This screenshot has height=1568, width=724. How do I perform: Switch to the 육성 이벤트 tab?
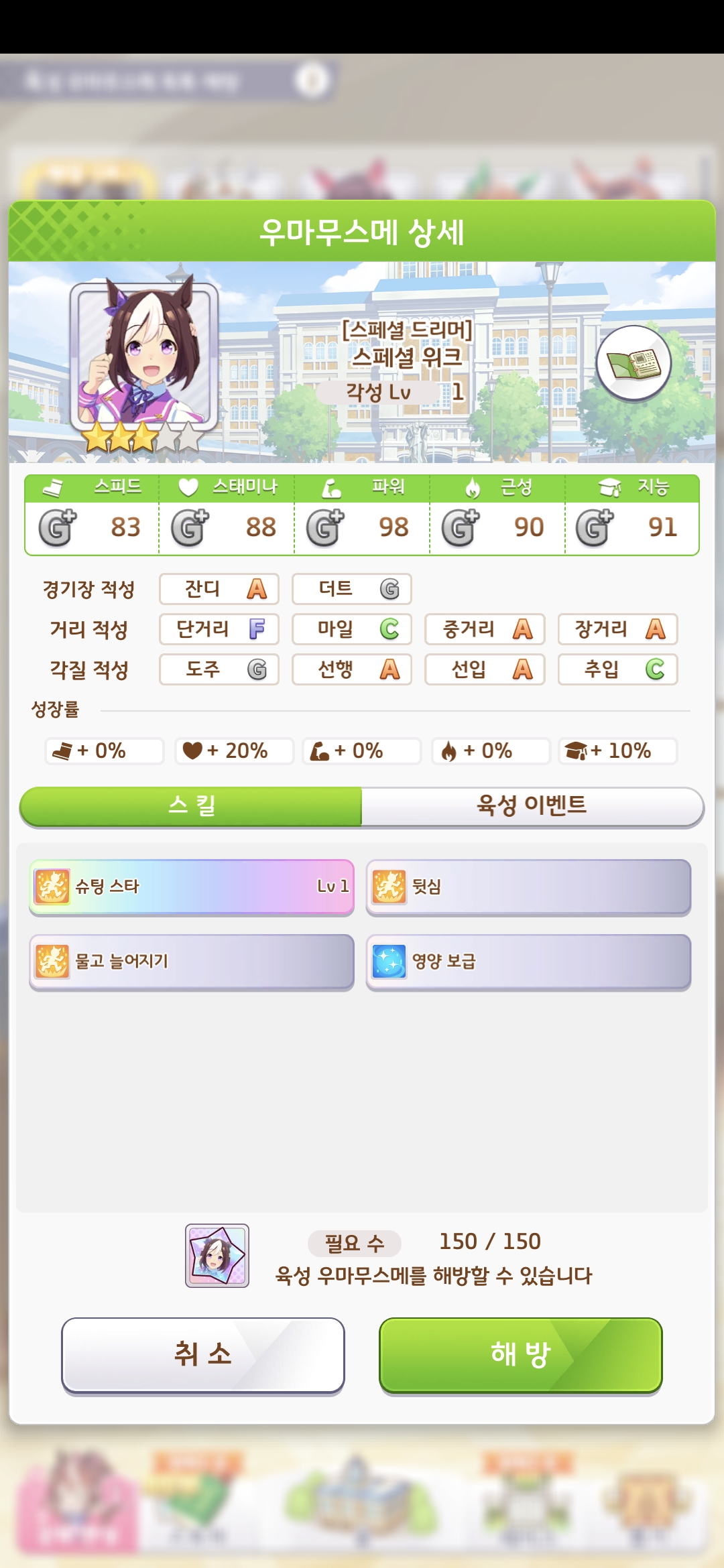coord(532,805)
